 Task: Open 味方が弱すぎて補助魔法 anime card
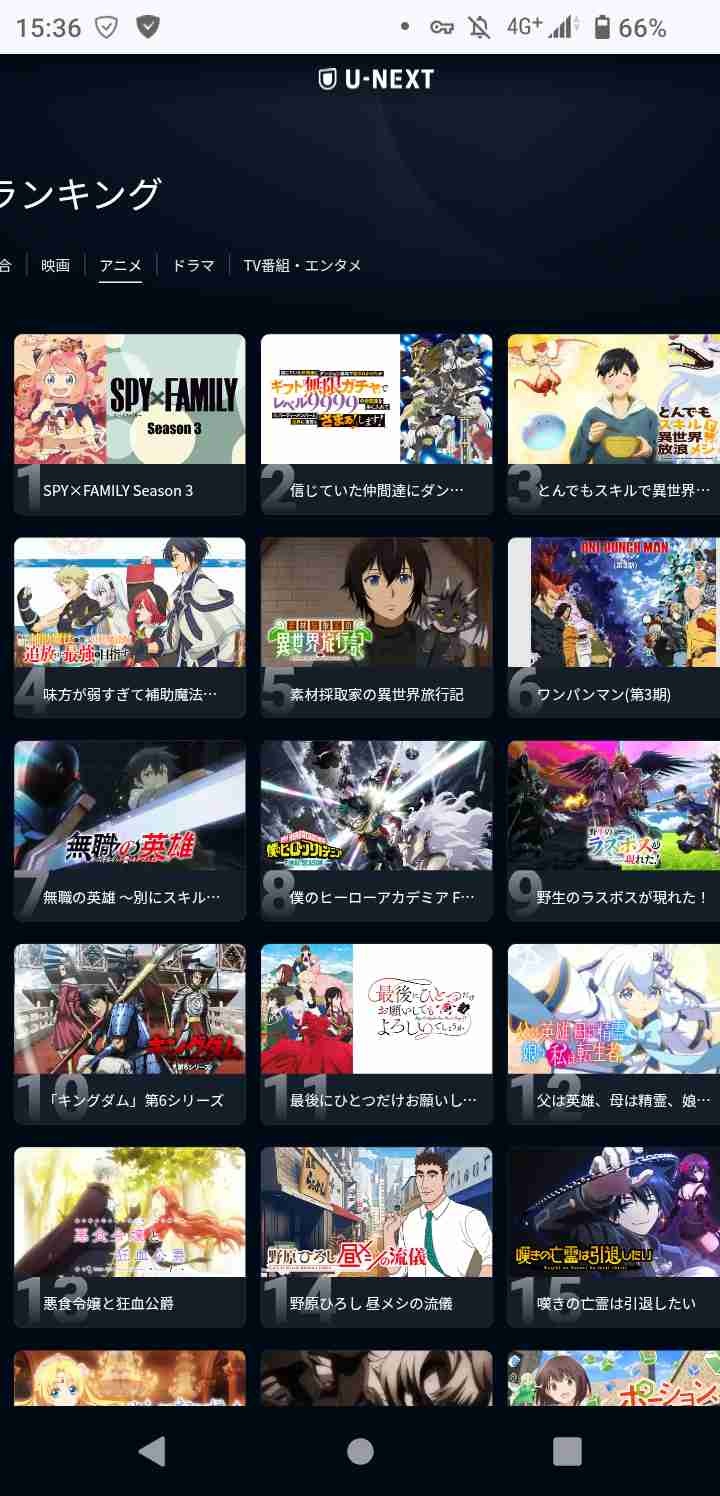(x=130, y=626)
